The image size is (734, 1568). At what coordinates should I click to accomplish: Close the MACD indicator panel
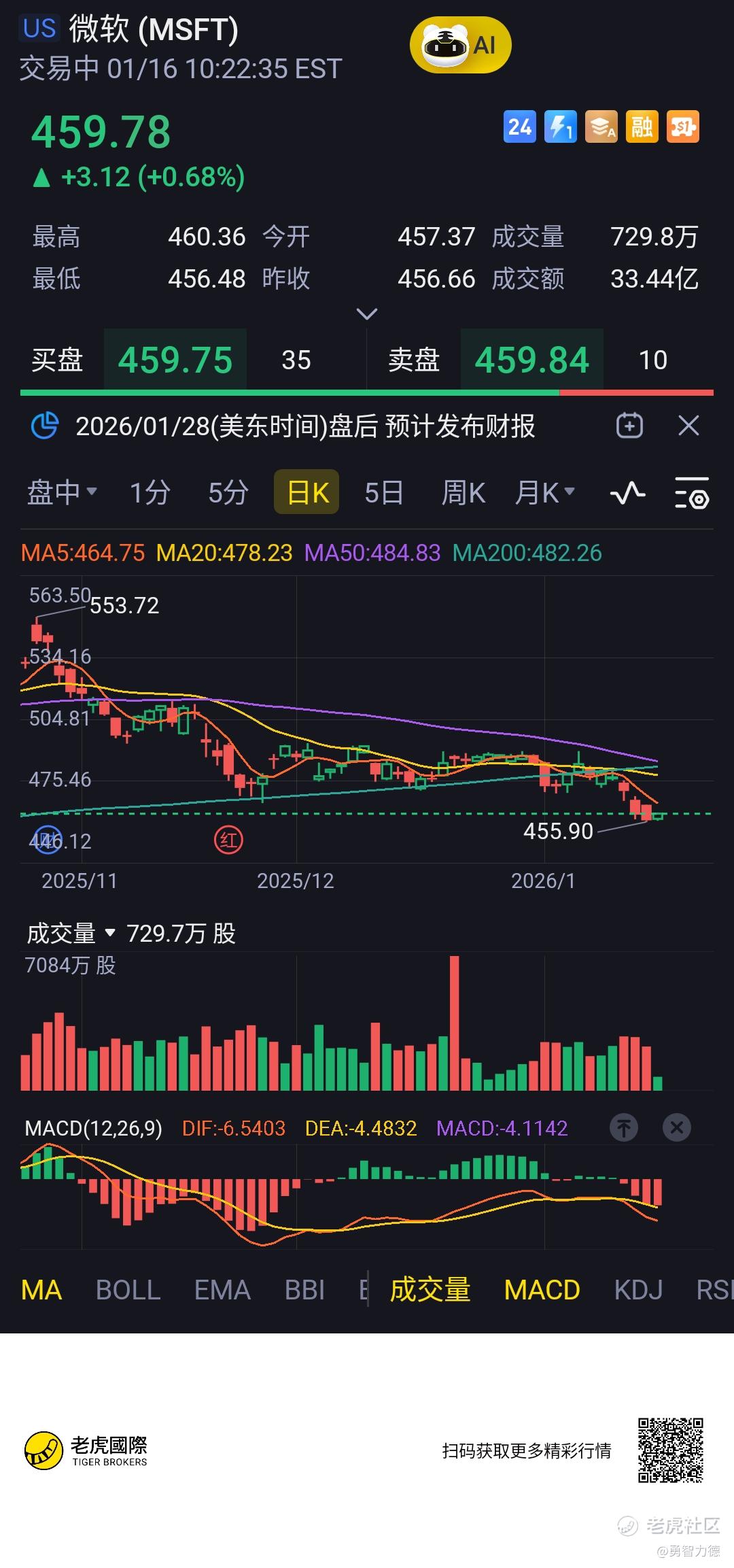point(676,1128)
